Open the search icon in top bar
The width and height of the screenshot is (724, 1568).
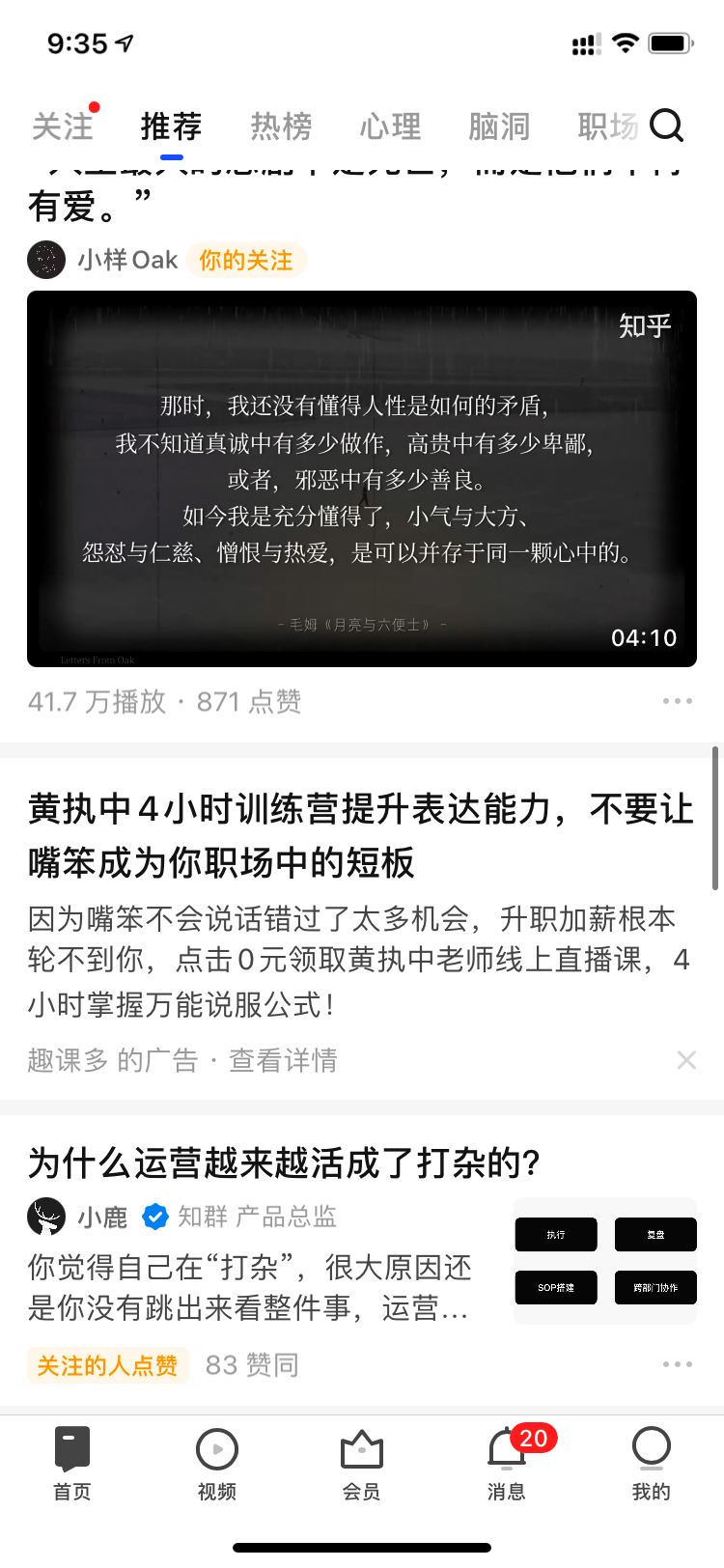pyautogui.click(x=666, y=126)
